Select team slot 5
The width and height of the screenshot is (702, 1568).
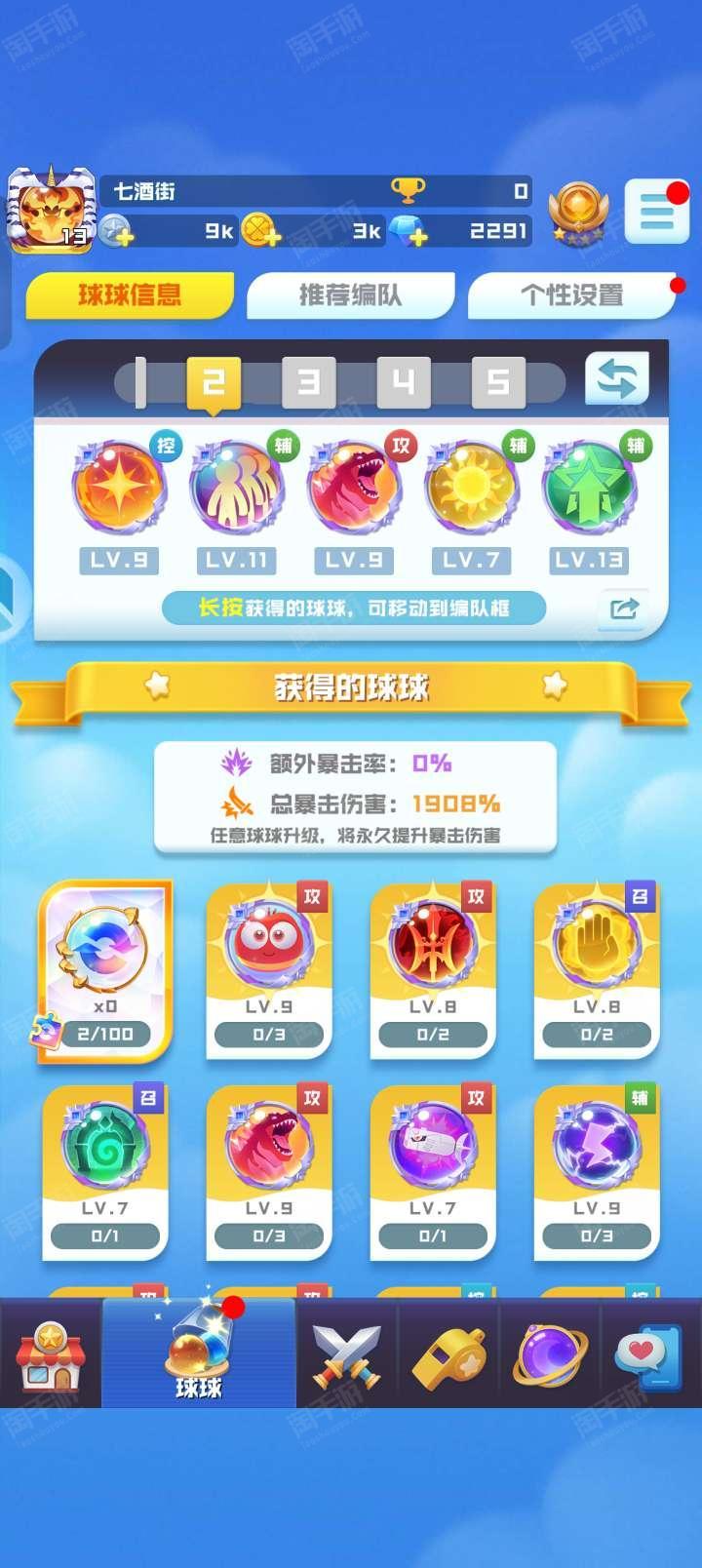pos(498,382)
